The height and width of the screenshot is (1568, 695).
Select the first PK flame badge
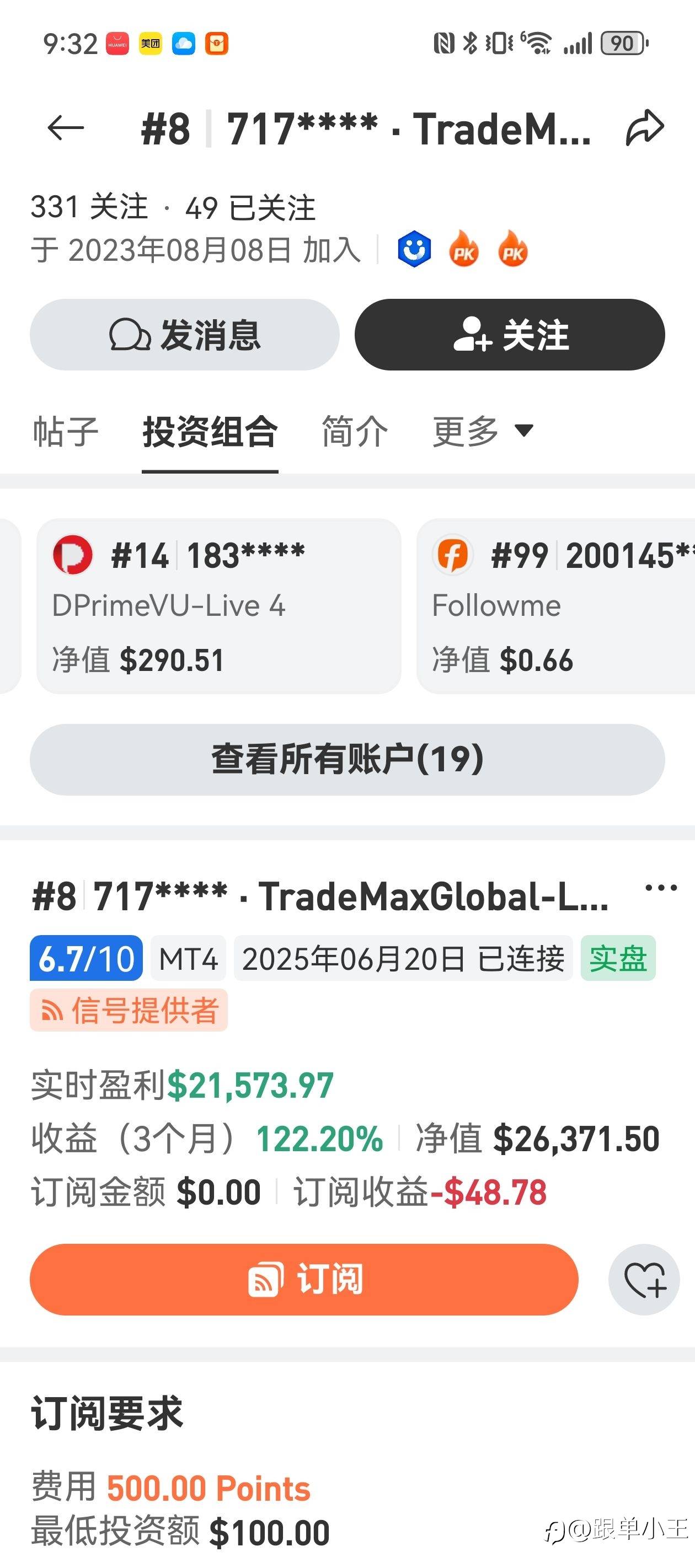[x=463, y=249]
